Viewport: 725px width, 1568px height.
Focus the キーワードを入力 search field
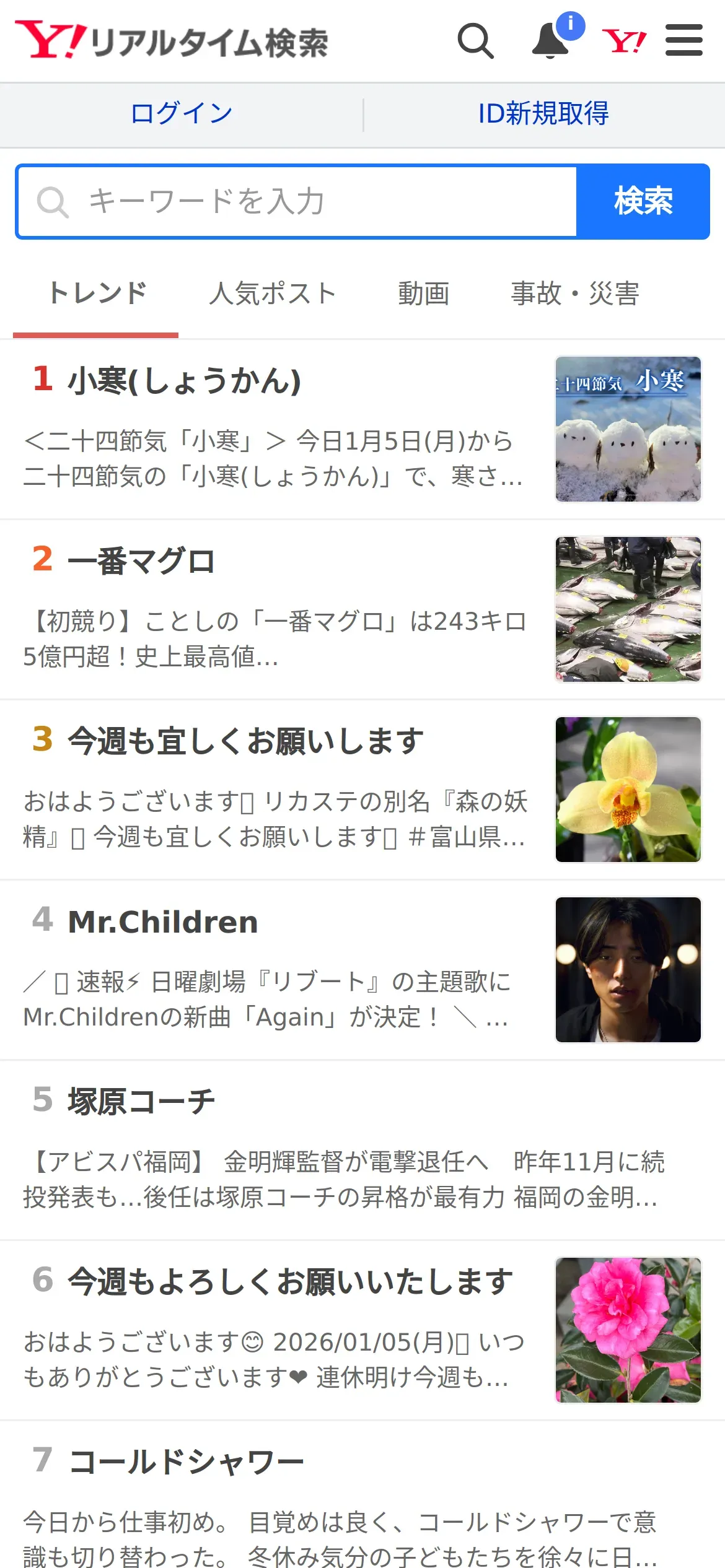(x=297, y=201)
